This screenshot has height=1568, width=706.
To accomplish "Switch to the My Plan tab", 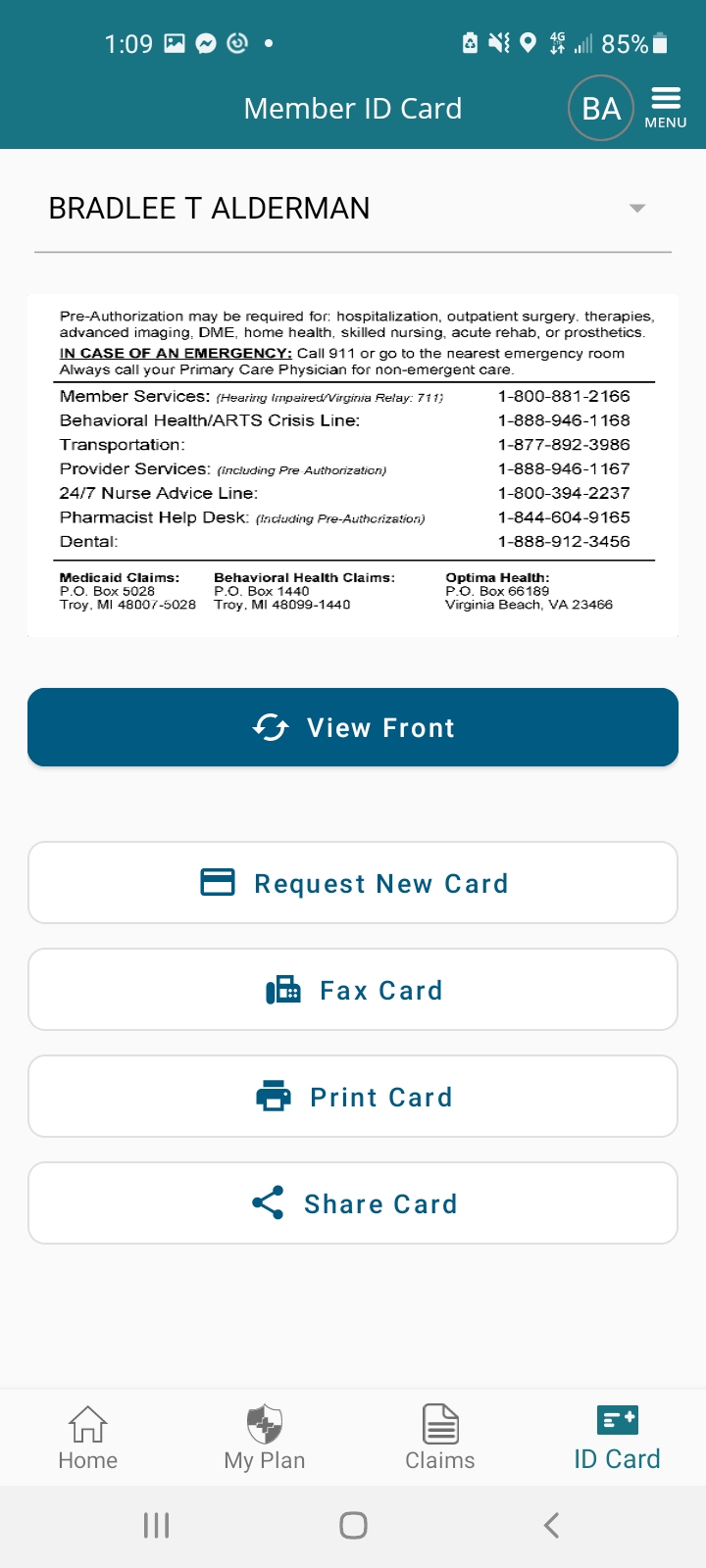I will 265,1438.
